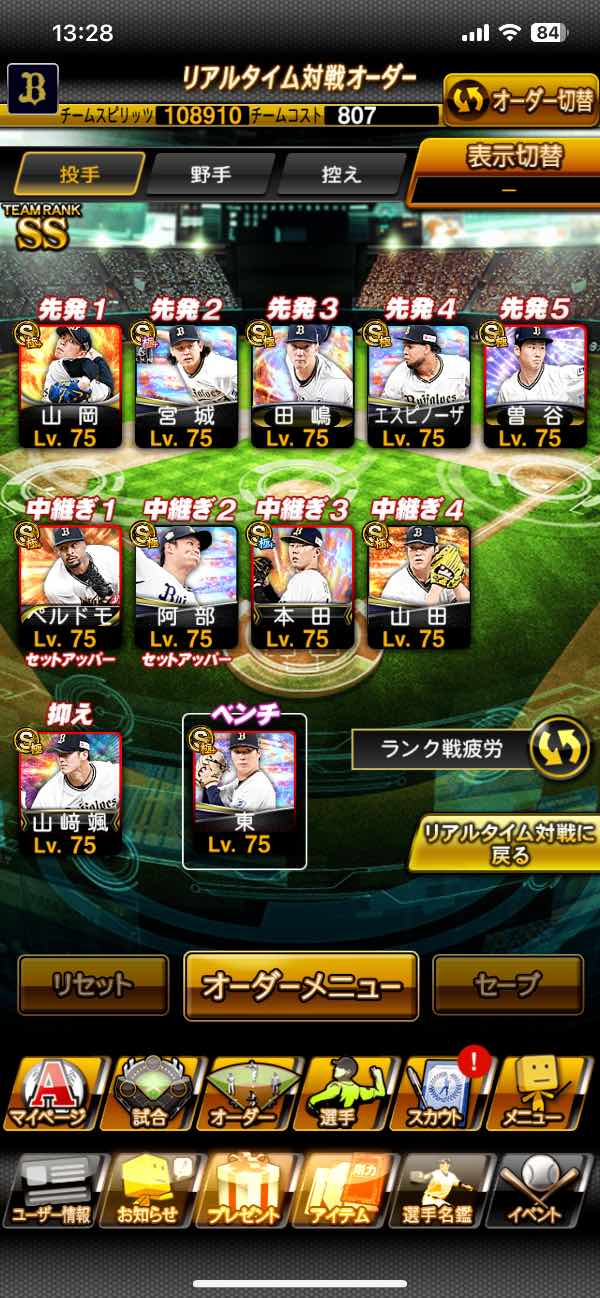Switch to the 控え tab

(340, 175)
